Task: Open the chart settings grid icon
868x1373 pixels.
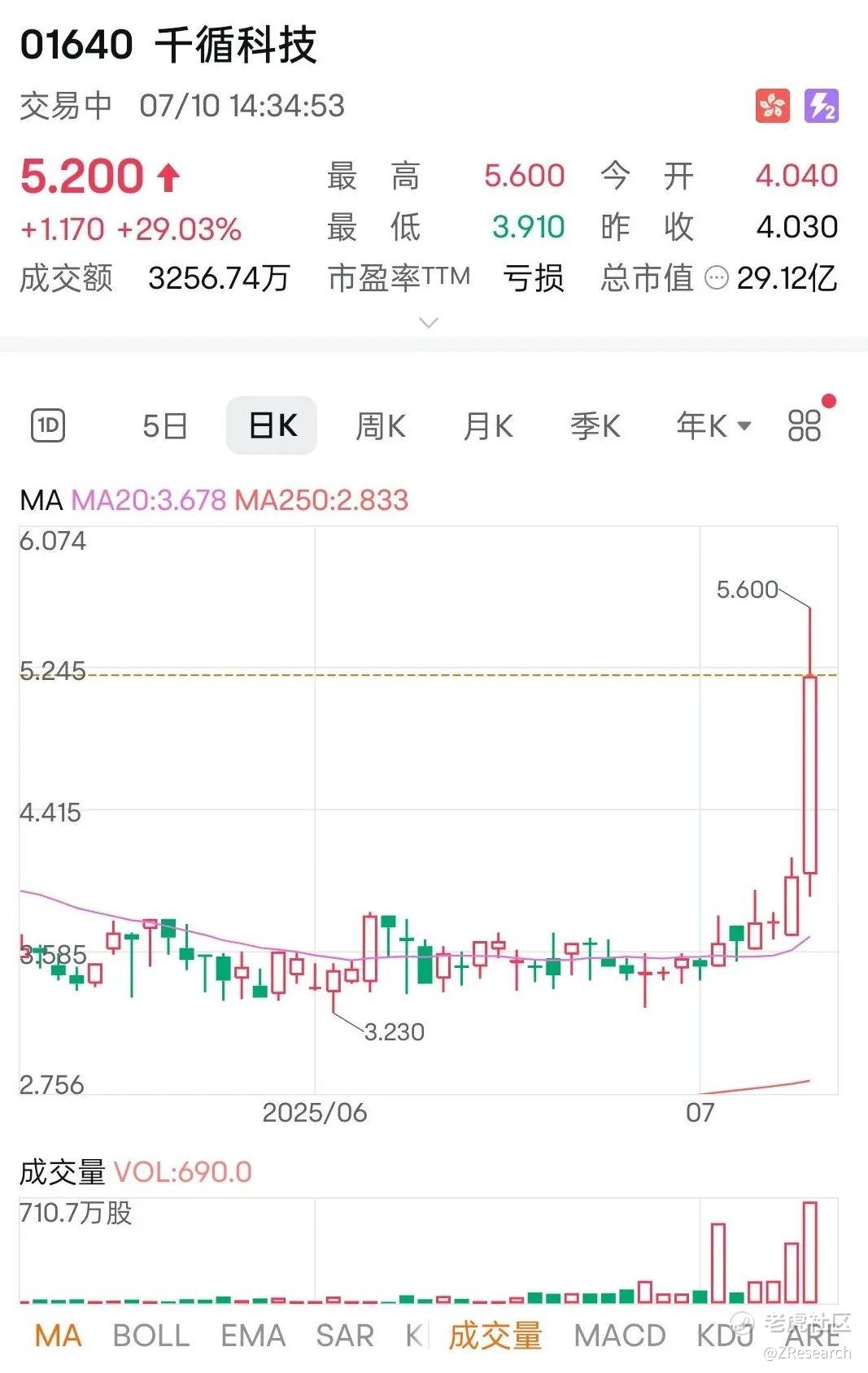Action: (x=805, y=425)
